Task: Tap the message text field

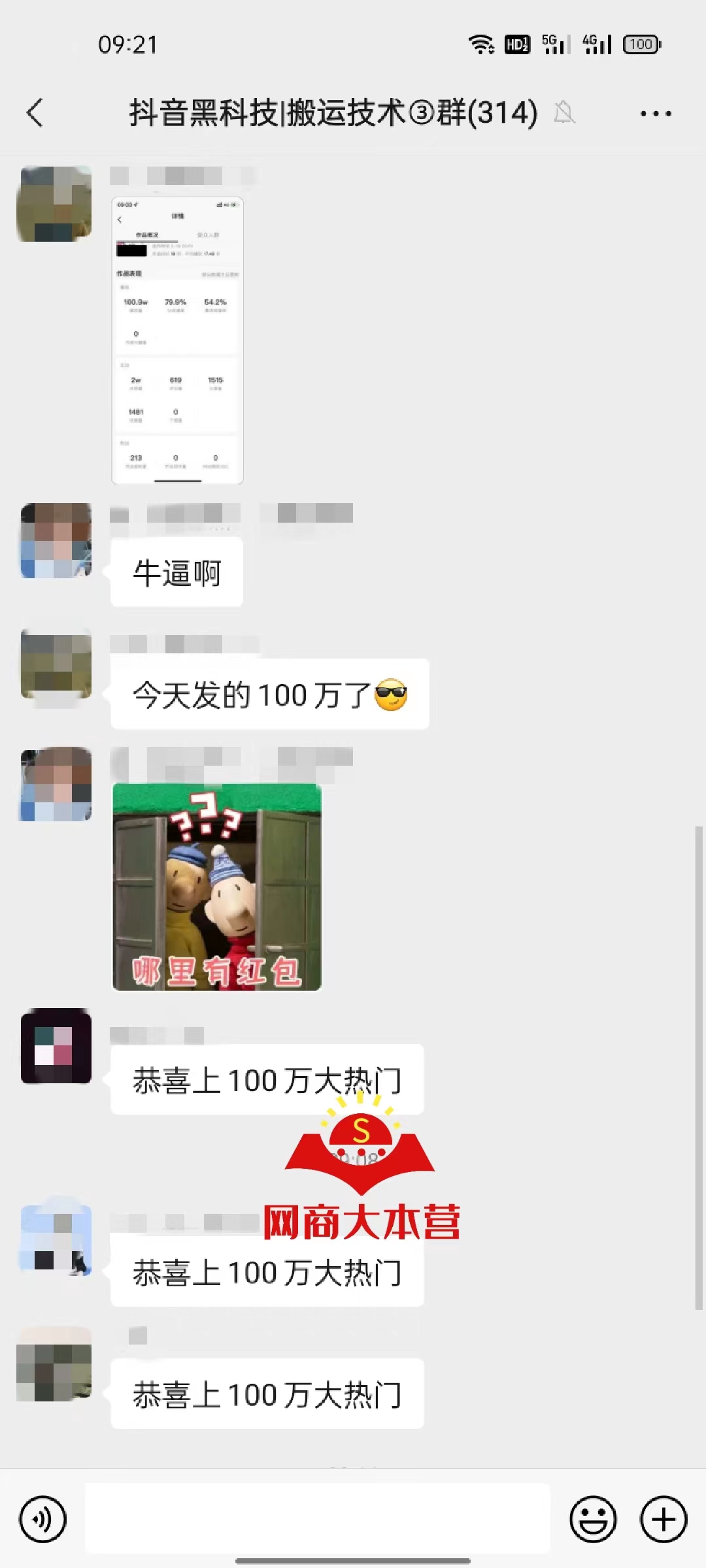Action: 318,1518
